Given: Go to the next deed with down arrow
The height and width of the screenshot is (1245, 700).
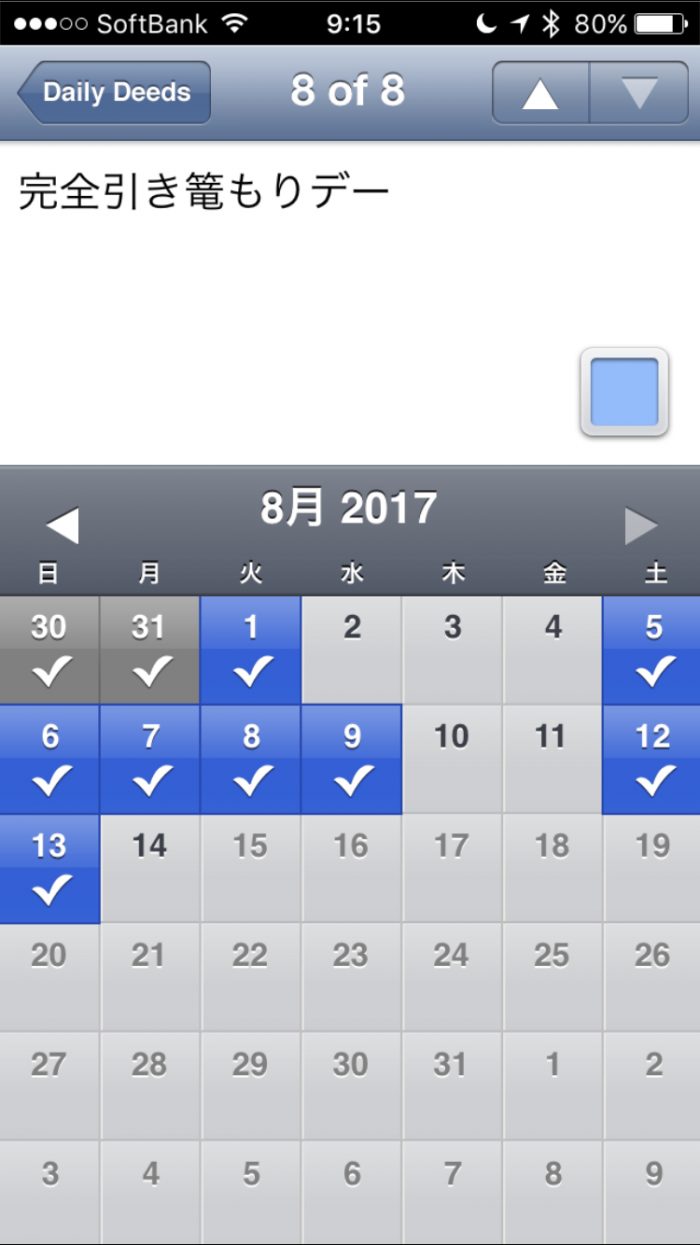Looking at the screenshot, I should (639, 93).
